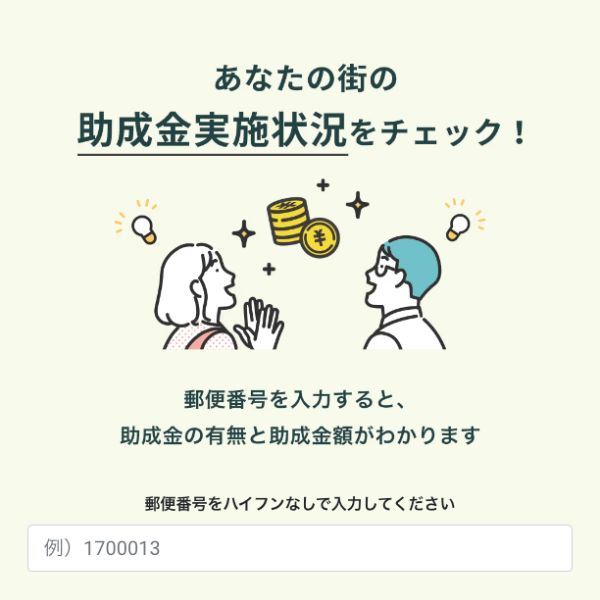
Task: Tap the postal code input field
Action: click(x=300, y=548)
